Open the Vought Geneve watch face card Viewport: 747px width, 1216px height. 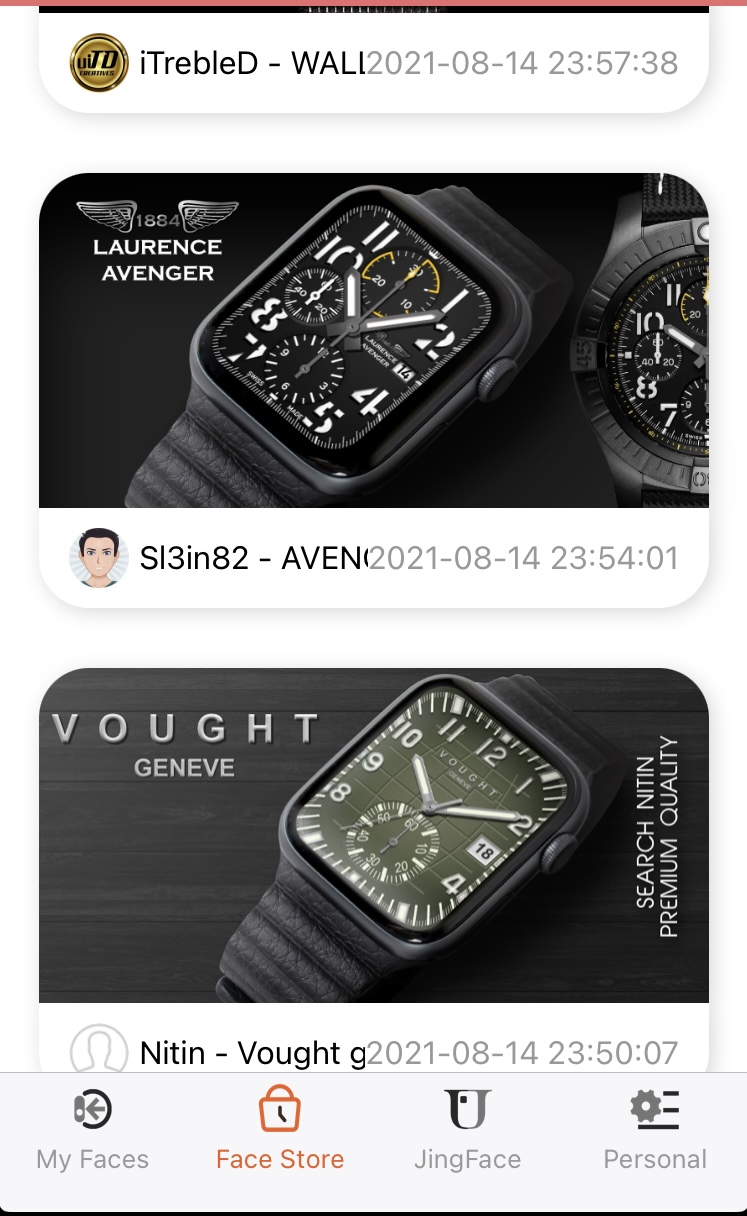tap(373, 835)
